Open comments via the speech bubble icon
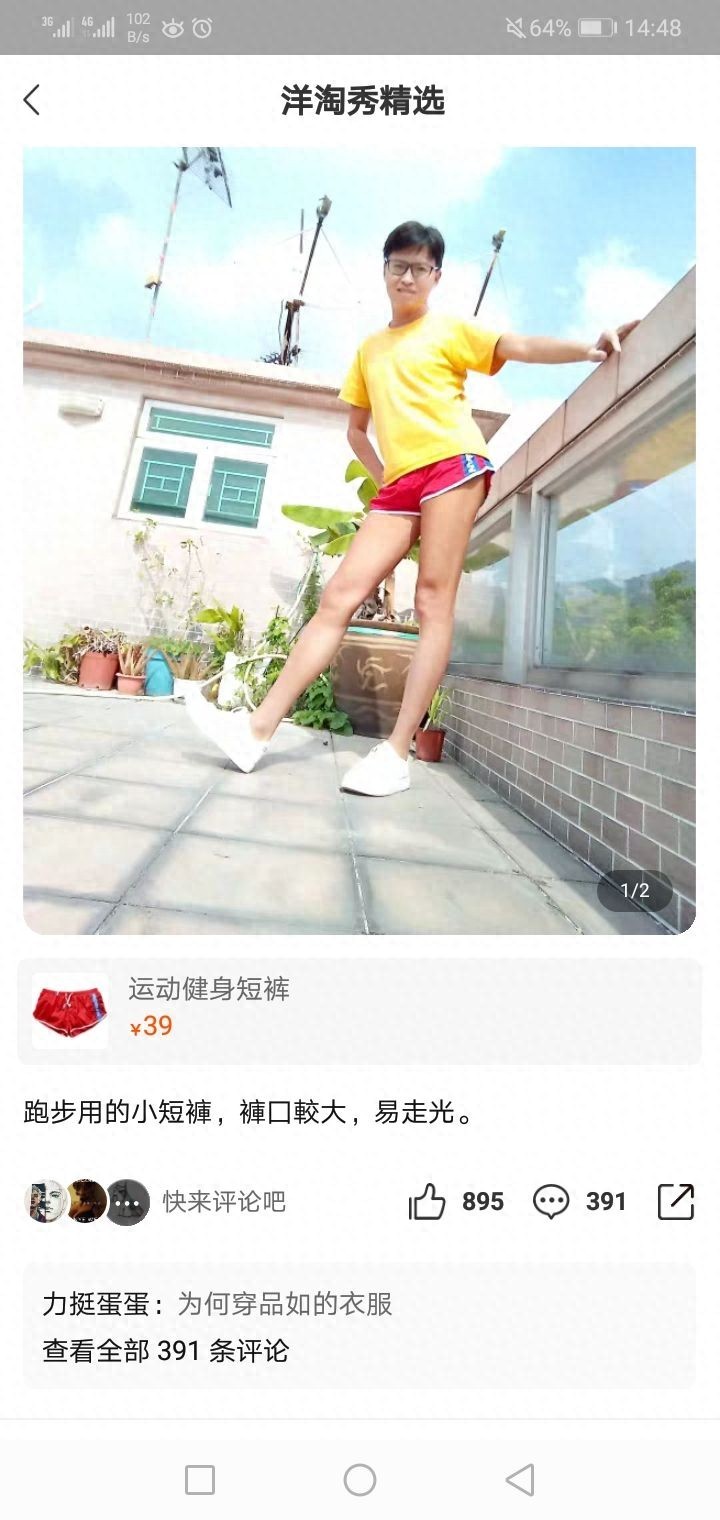This screenshot has height=1520, width=720. click(551, 1201)
